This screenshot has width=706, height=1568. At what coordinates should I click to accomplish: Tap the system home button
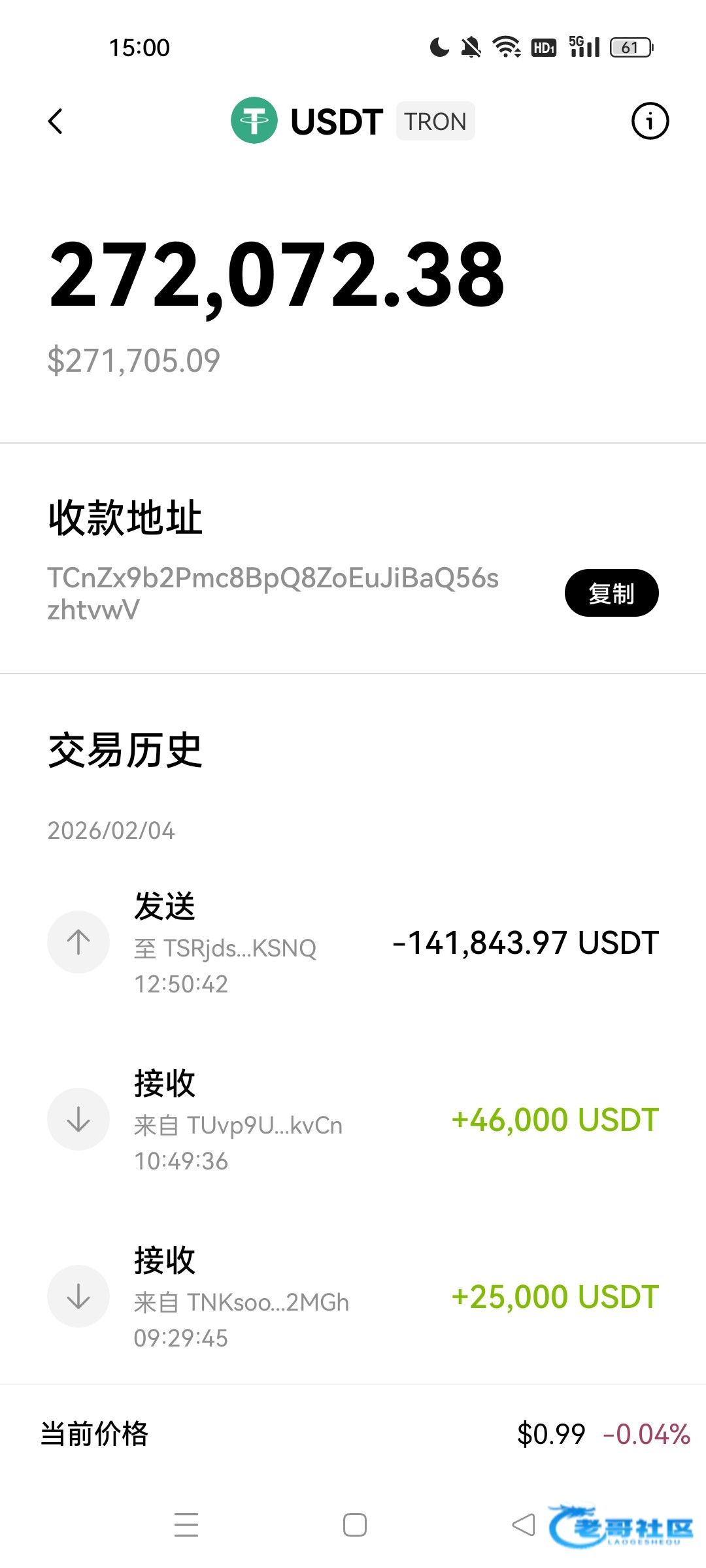(x=354, y=1525)
